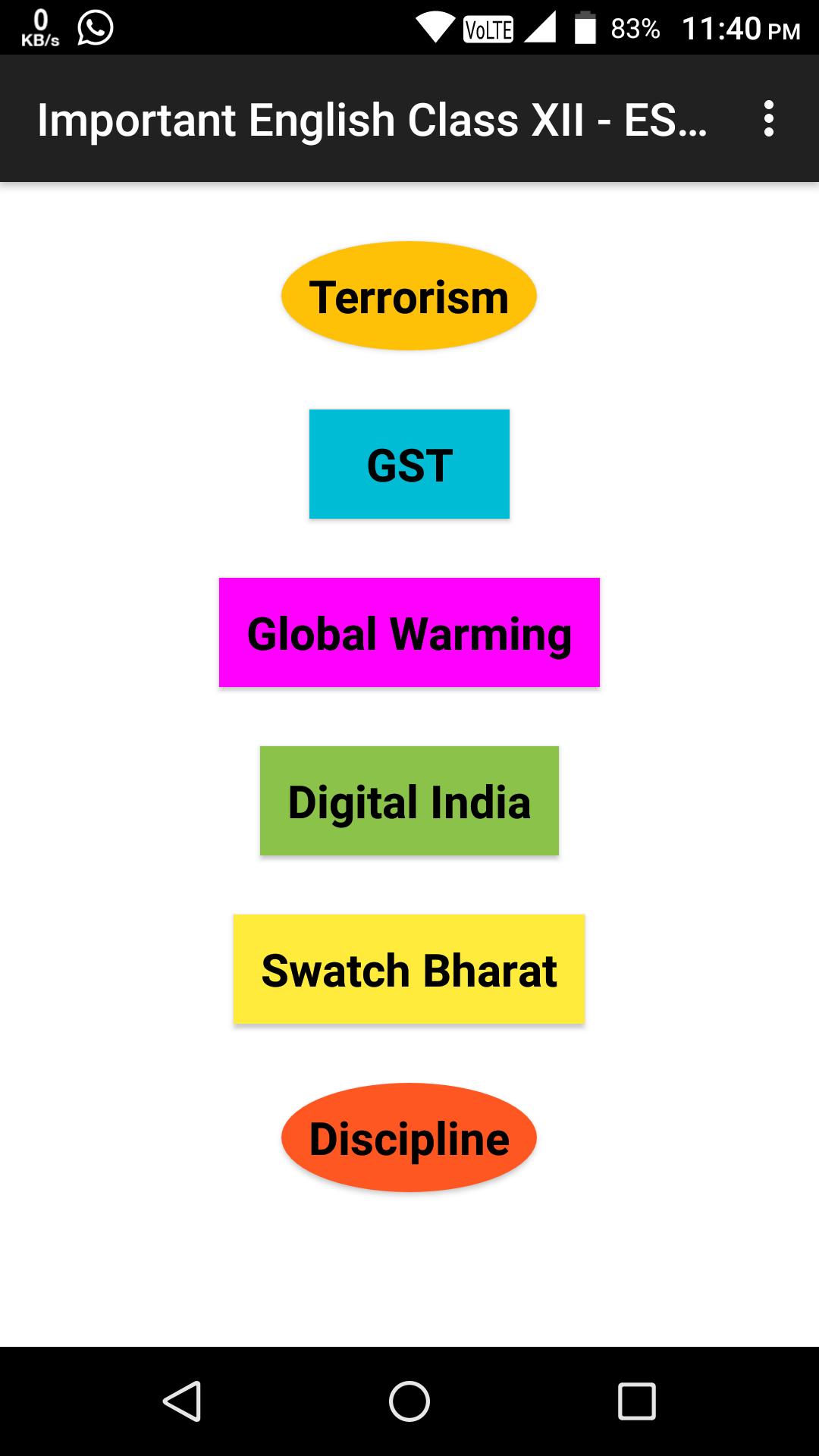Screen dimensions: 819x1456
Task: Return to the home screen
Action: (x=409, y=1401)
